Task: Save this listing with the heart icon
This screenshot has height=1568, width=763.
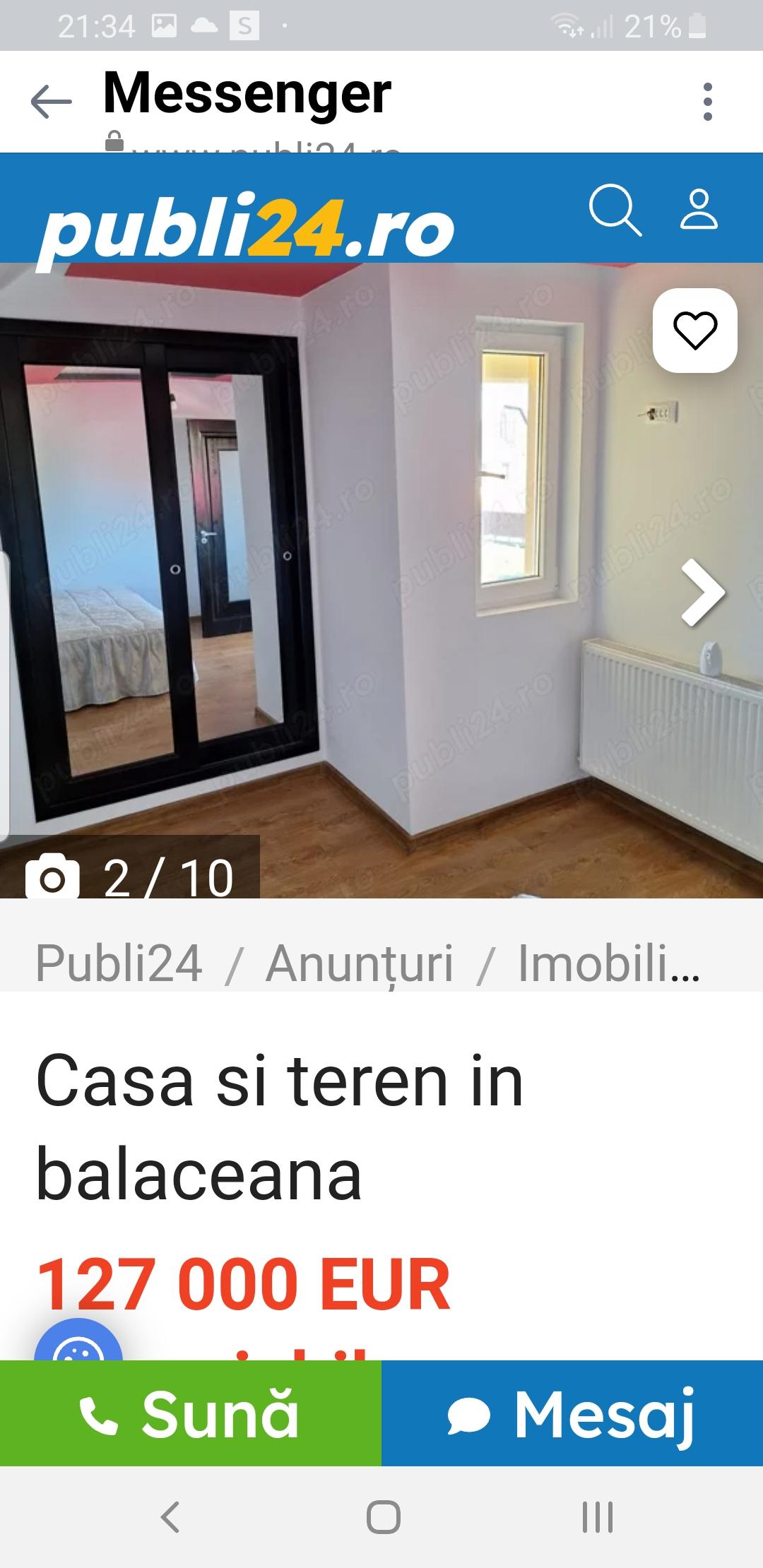Action: (x=694, y=330)
